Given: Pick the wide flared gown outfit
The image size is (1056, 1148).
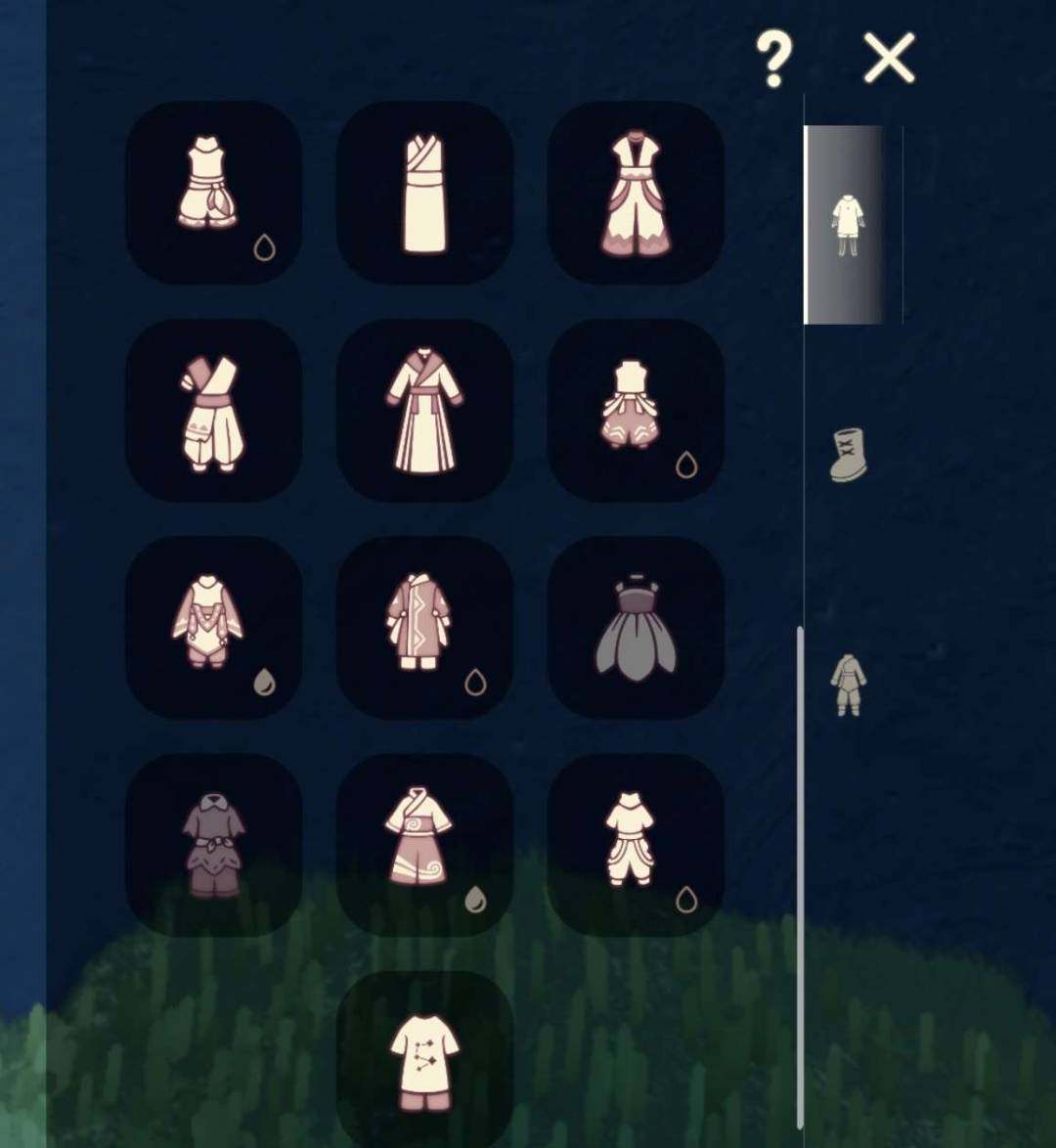Looking at the screenshot, I should 636,193.
